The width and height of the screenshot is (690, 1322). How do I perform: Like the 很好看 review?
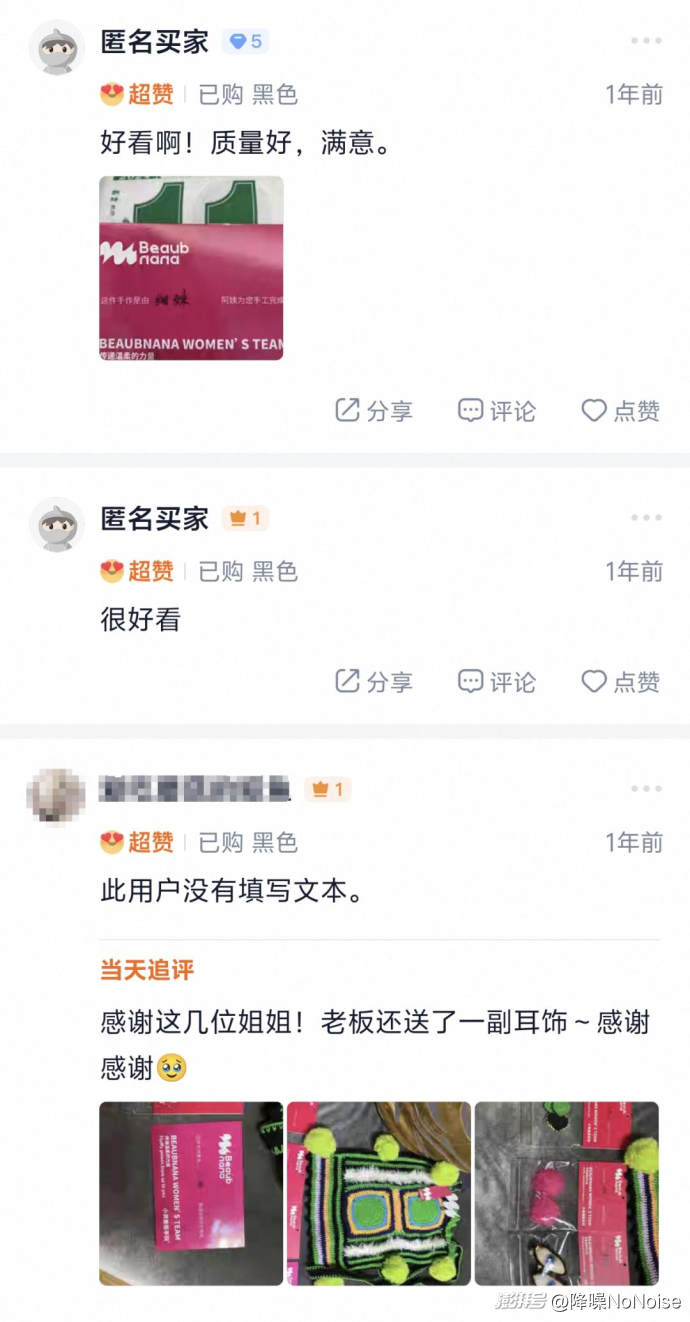pyautogui.click(x=621, y=682)
